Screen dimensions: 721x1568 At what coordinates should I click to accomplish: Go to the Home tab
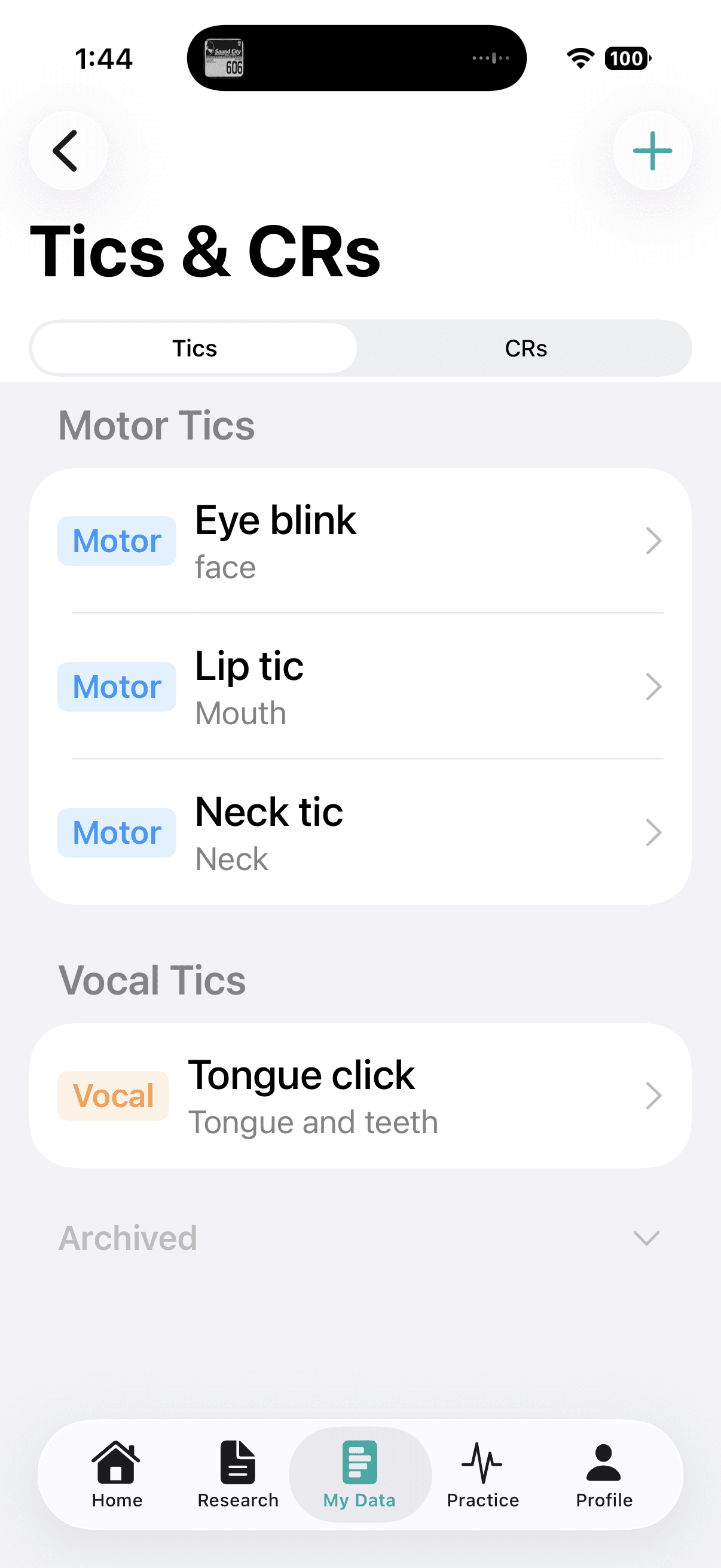(x=117, y=1474)
